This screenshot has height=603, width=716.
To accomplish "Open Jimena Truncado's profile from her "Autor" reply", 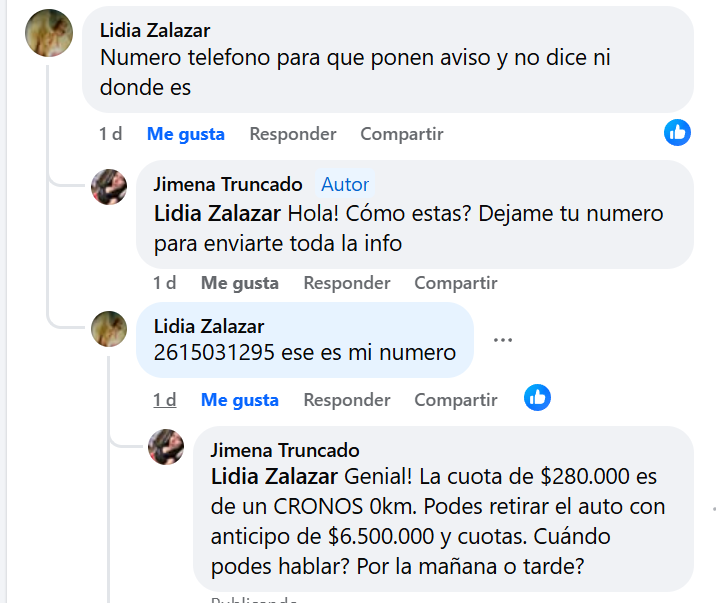I will click(228, 184).
